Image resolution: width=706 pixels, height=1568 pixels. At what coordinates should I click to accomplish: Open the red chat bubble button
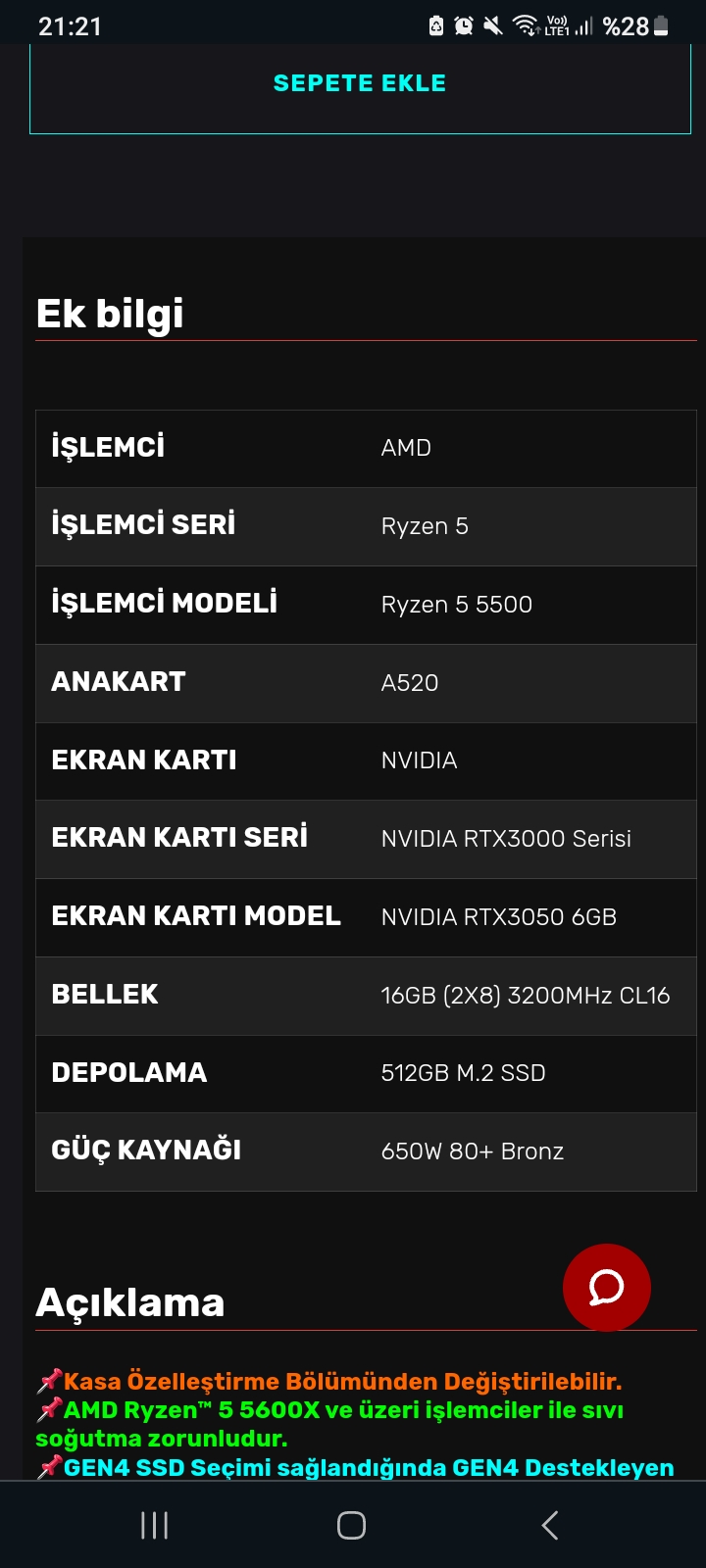606,1287
